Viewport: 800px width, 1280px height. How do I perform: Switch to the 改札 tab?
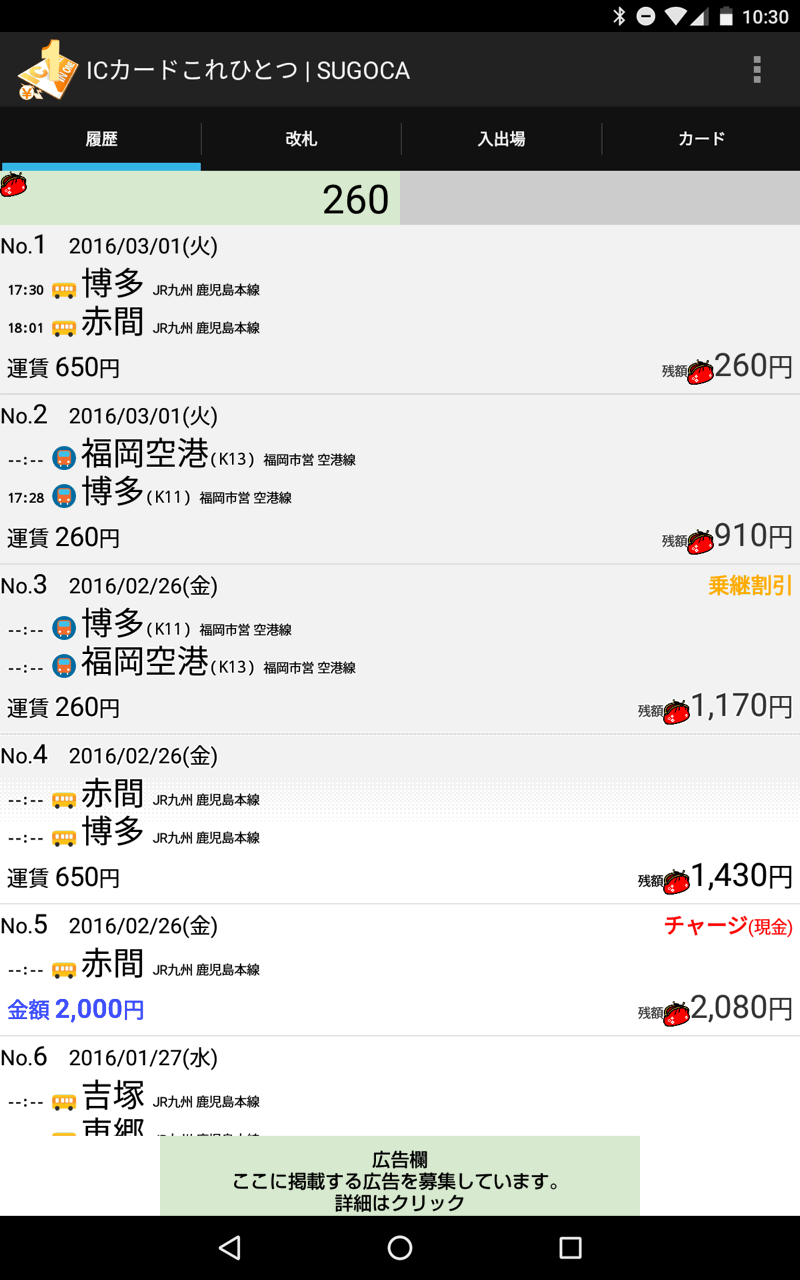(301, 139)
